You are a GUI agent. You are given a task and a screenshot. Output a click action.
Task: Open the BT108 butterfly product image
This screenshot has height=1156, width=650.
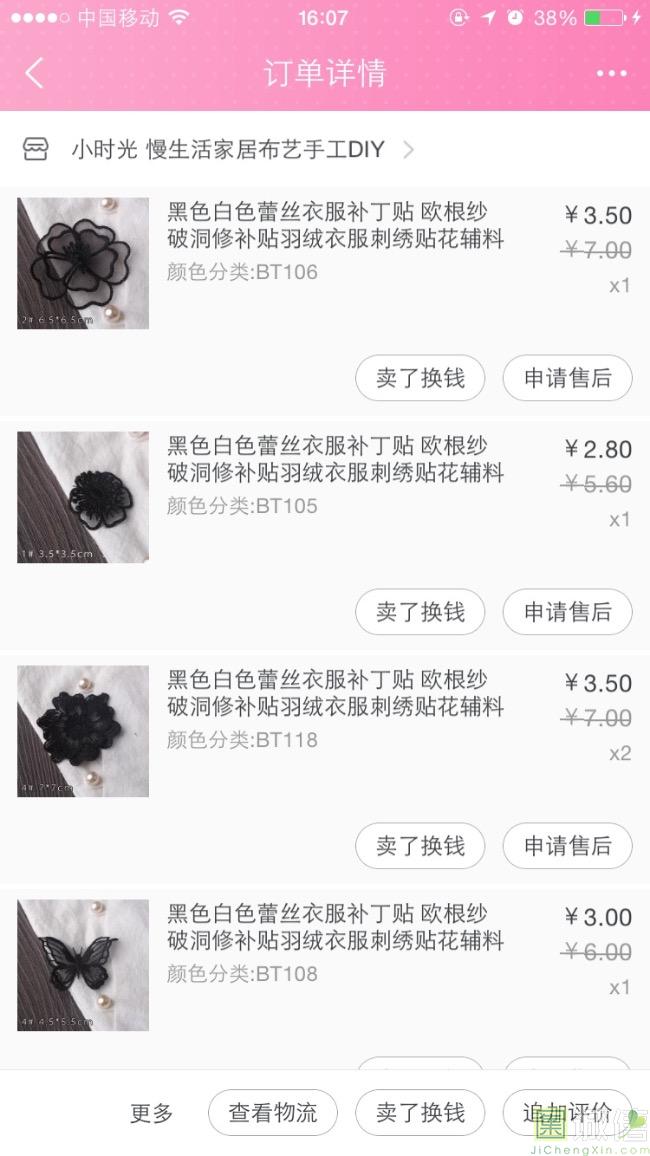(83, 965)
